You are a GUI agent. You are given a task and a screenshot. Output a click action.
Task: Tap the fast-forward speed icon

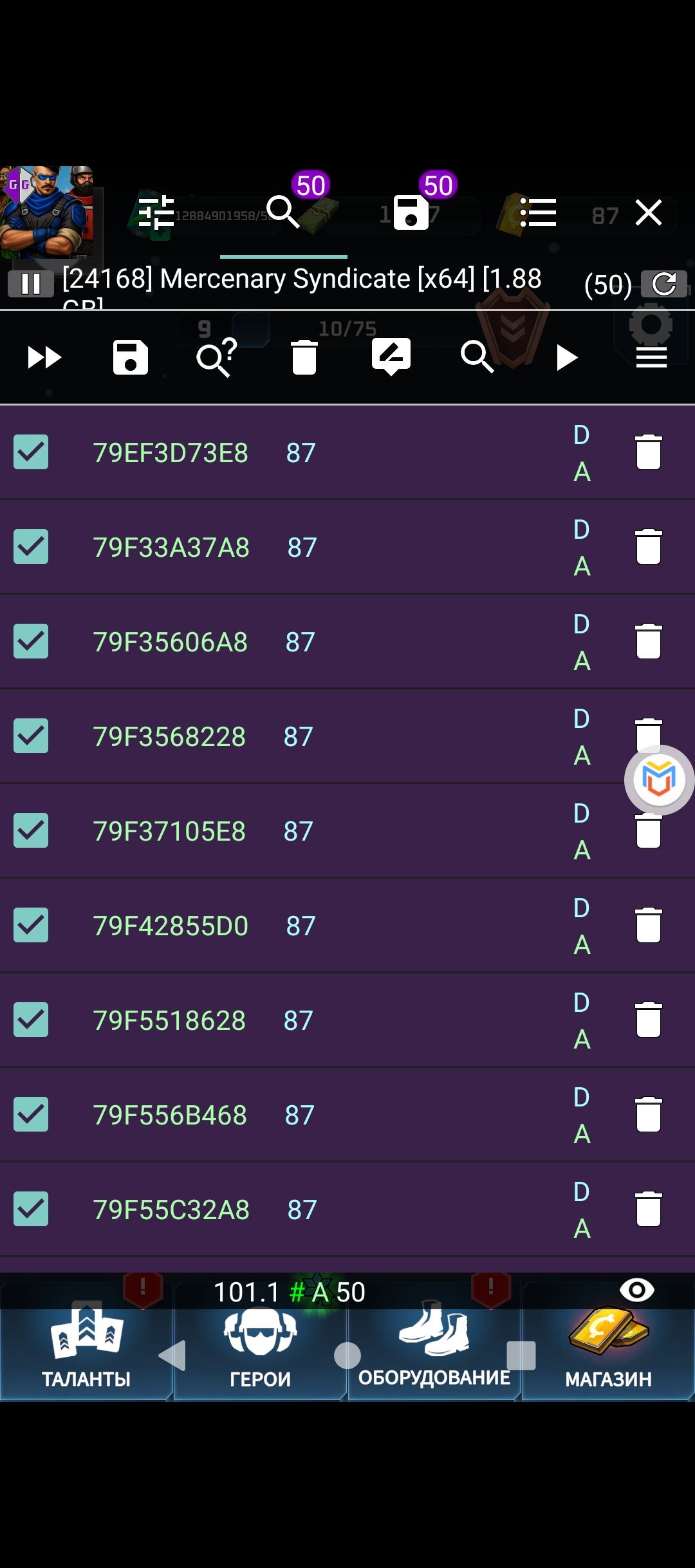click(44, 357)
